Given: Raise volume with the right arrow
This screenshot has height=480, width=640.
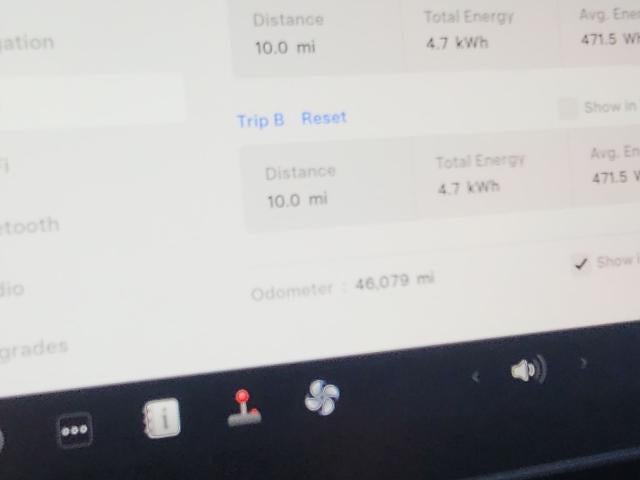Looking at the screenshot, I should tap(584, 365).
